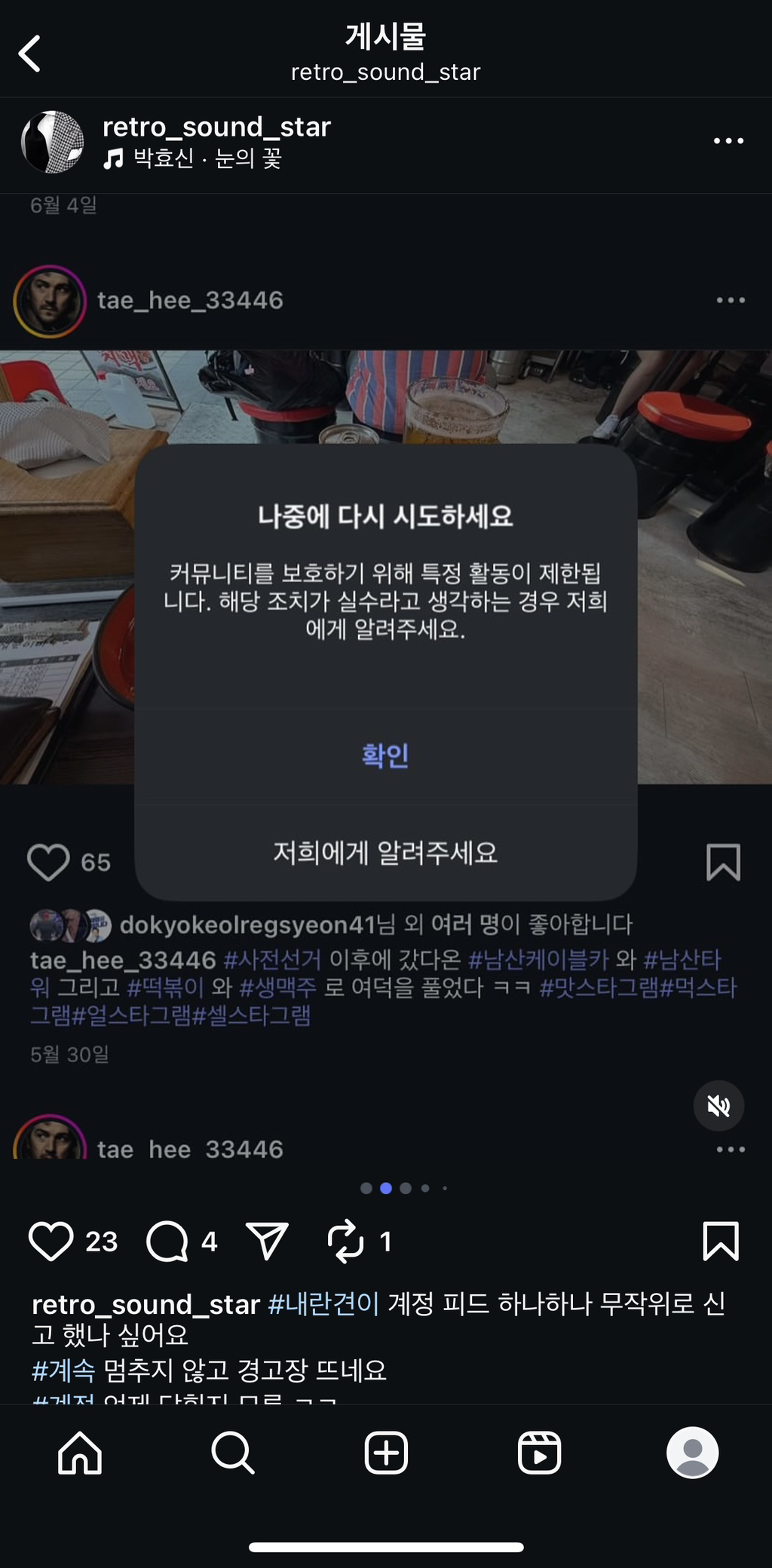Open comments on retro_sound_star's post
Screen dimensions: 772x1568
tap(167, 1241)
